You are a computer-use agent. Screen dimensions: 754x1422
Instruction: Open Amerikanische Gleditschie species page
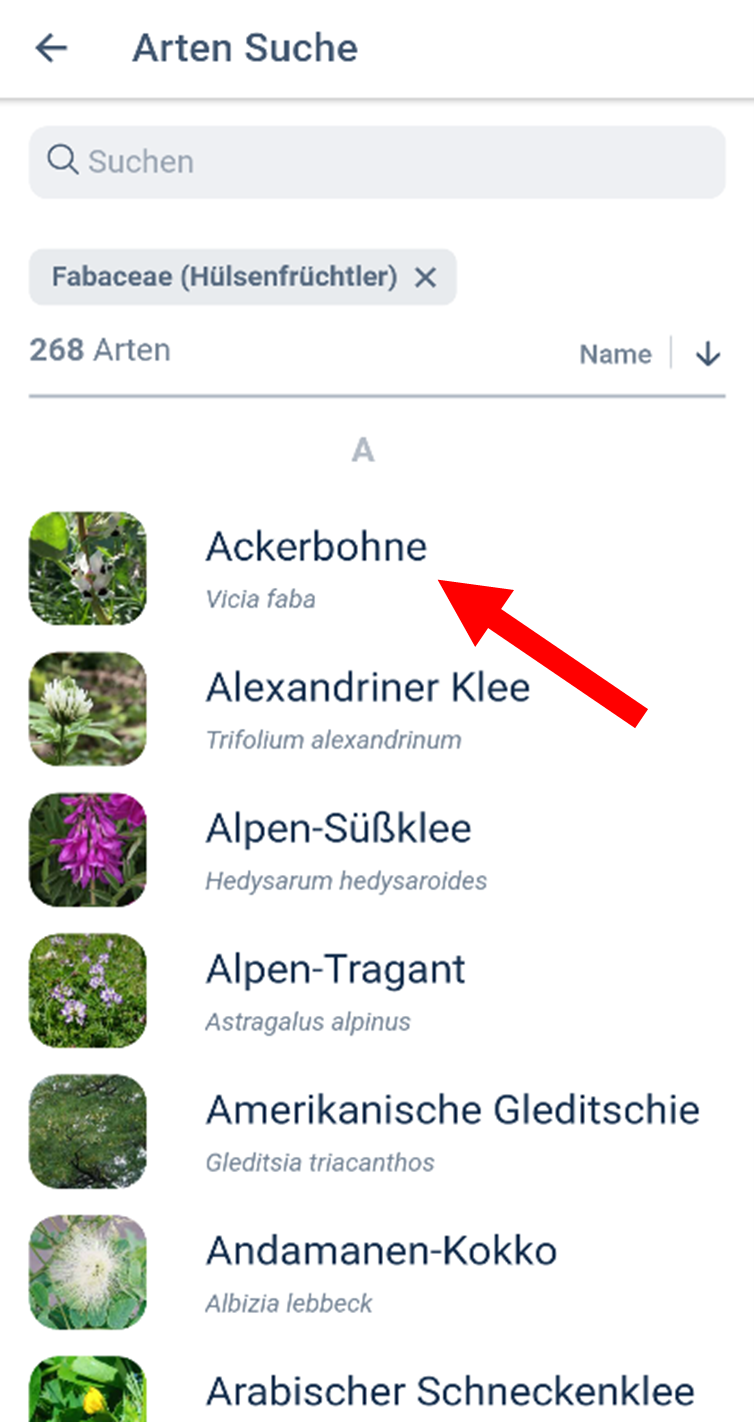377,1131
